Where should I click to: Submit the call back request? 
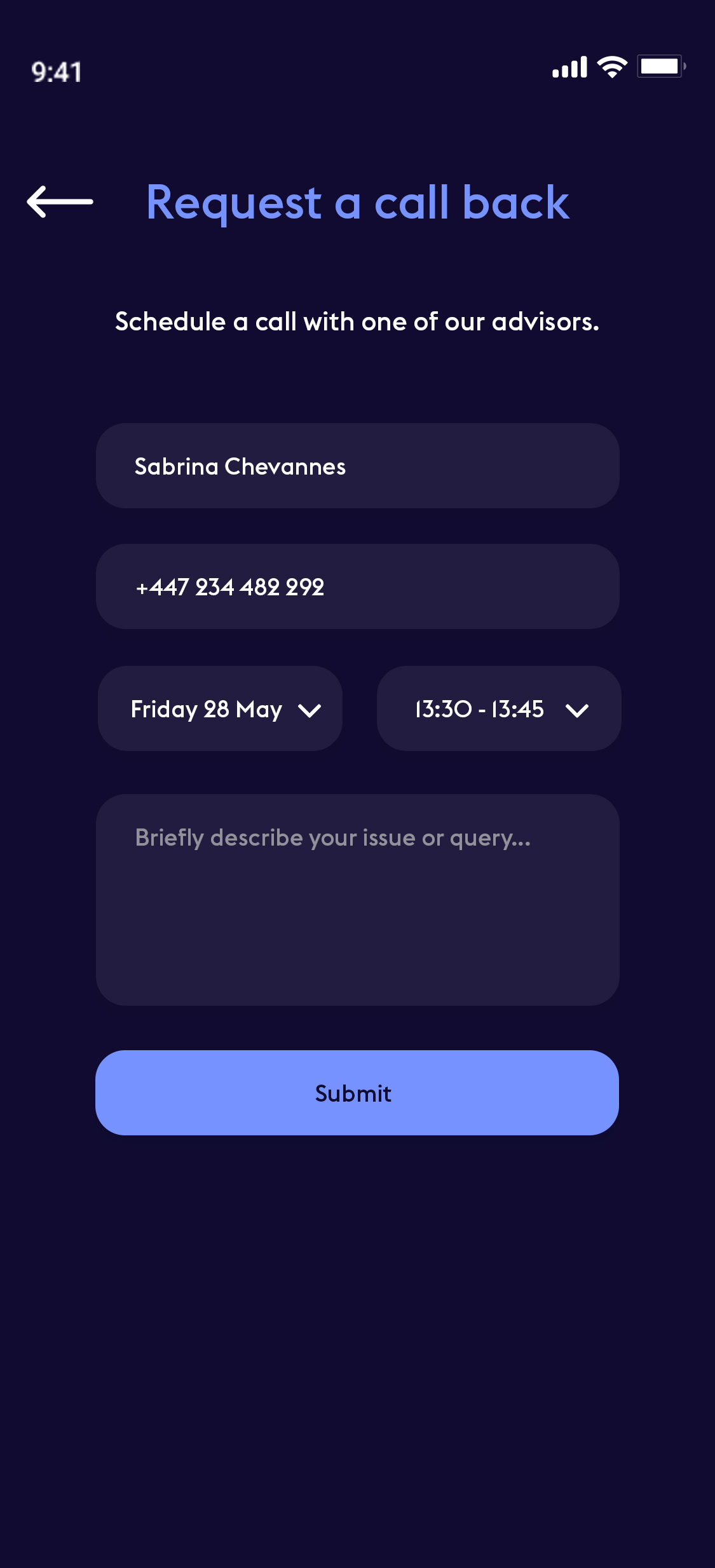point(357,1093)
